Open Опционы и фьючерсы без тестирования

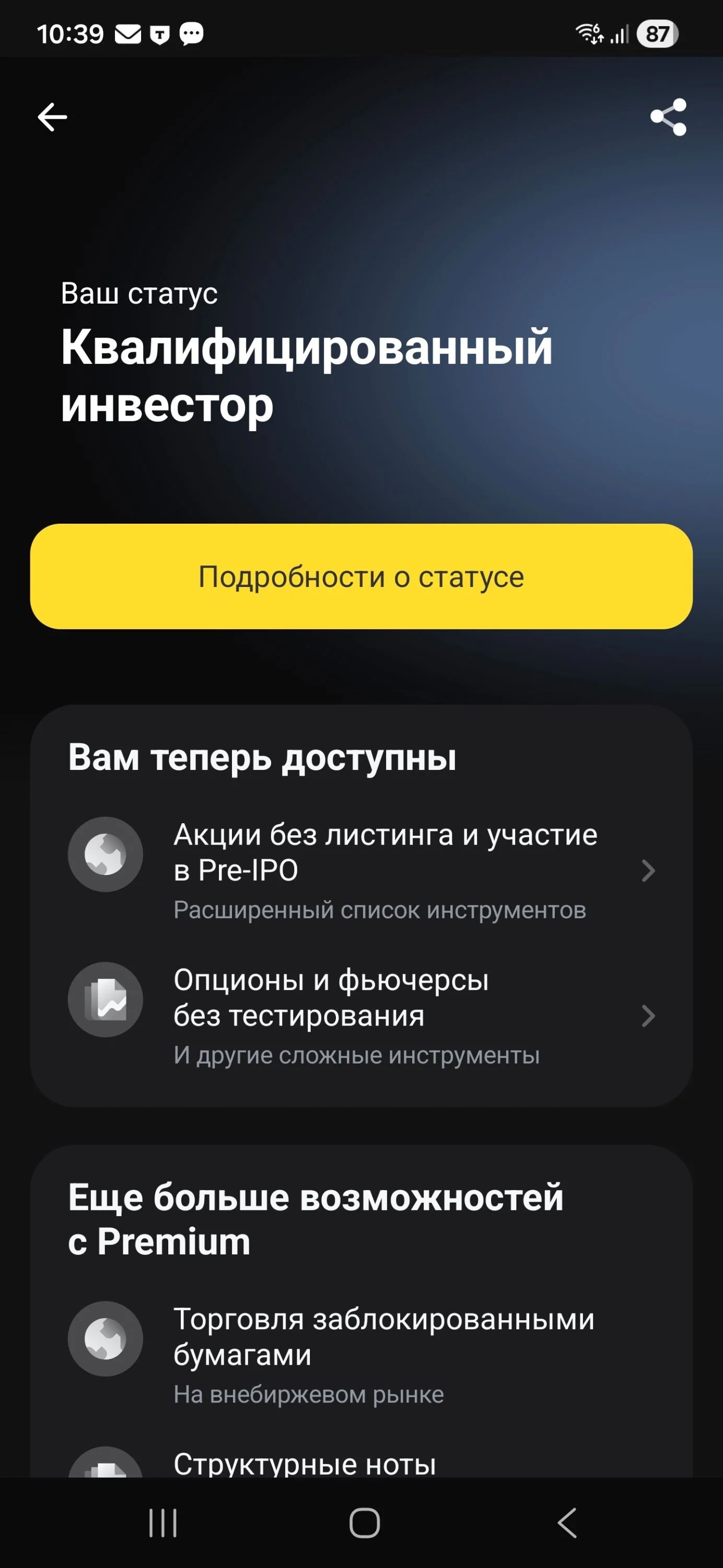(x=361, y=1016)
